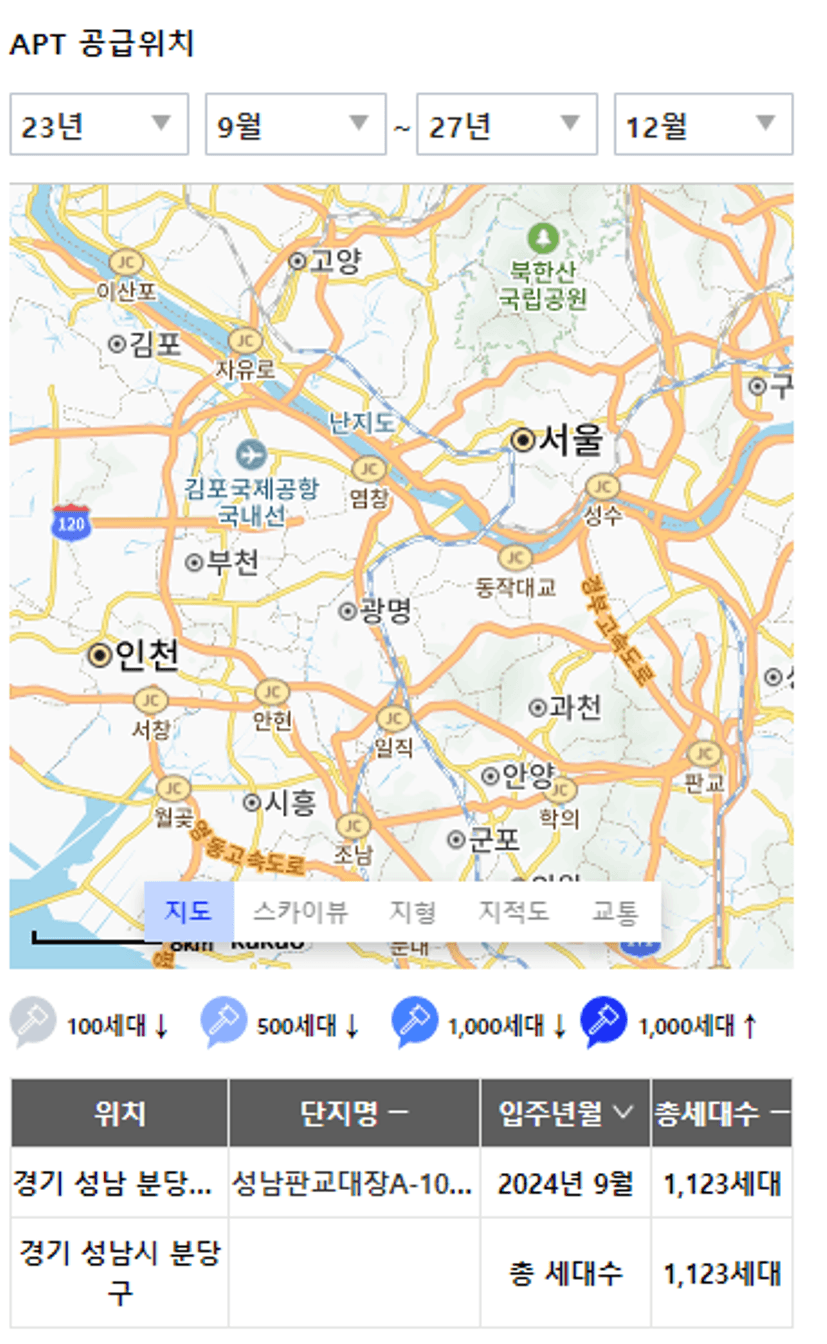Sort table by 총세대수 column

pos(721,1113)
